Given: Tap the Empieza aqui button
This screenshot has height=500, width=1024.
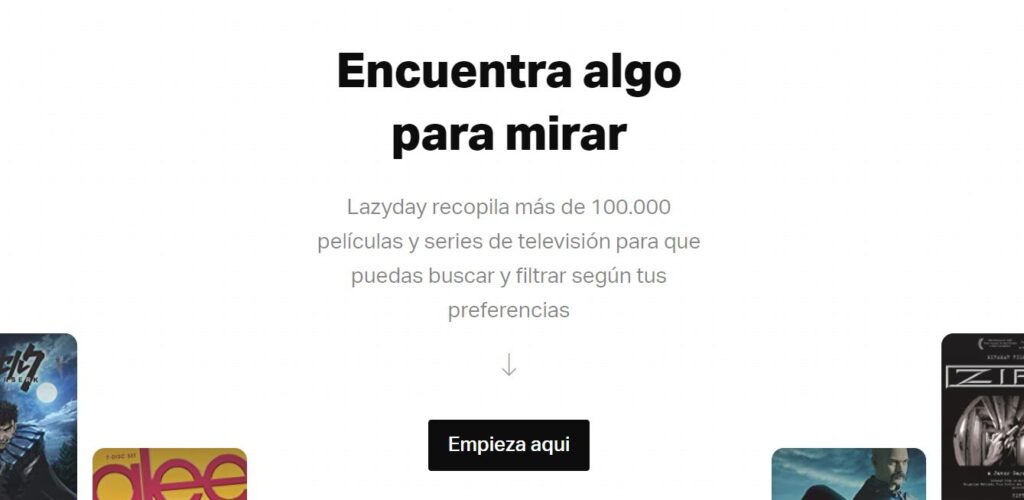Looking at the screenshot, I should point(508,445).
